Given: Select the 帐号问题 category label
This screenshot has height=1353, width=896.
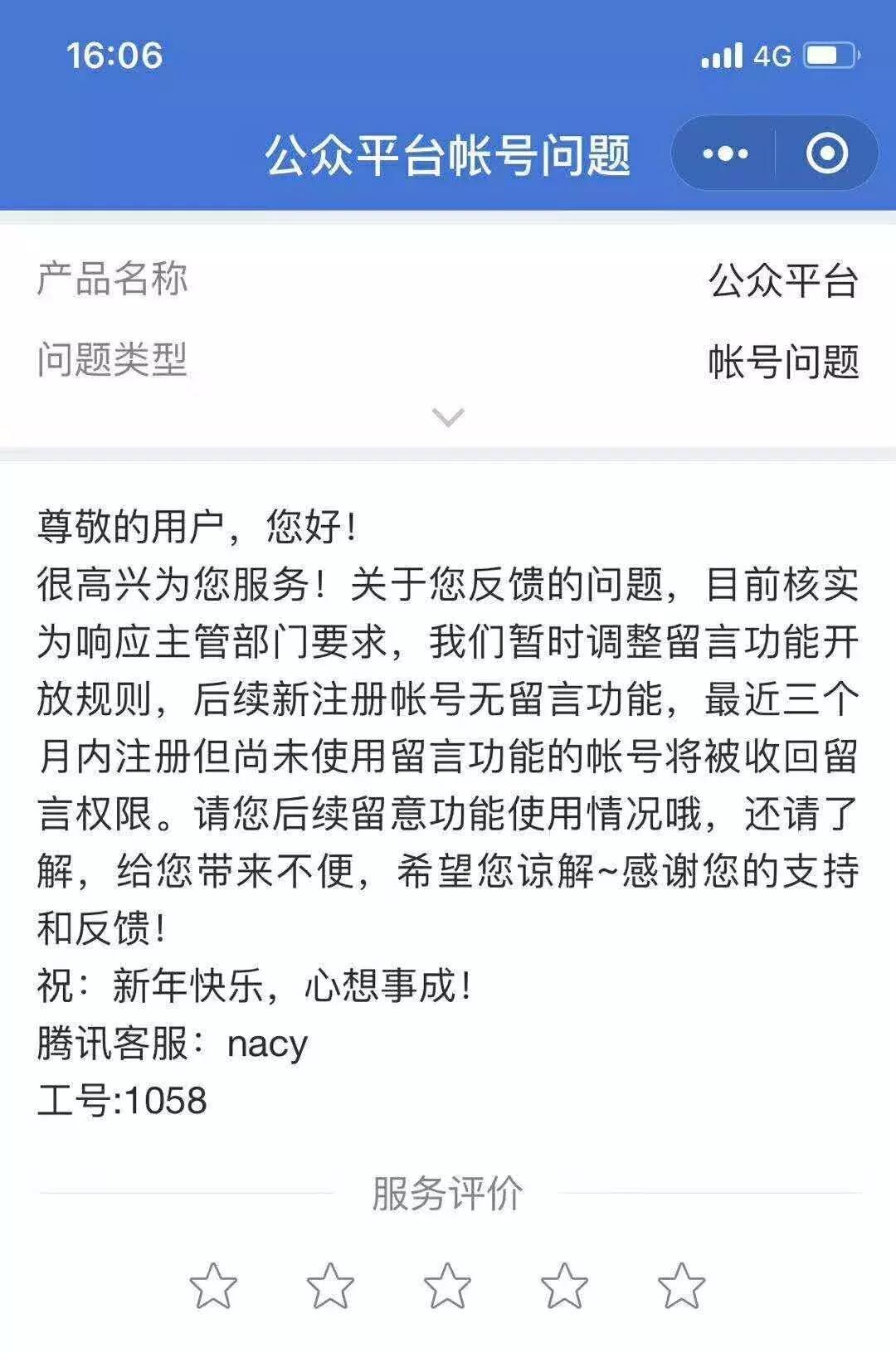Looking at the screenshot, I should click(x=785, y=359).
